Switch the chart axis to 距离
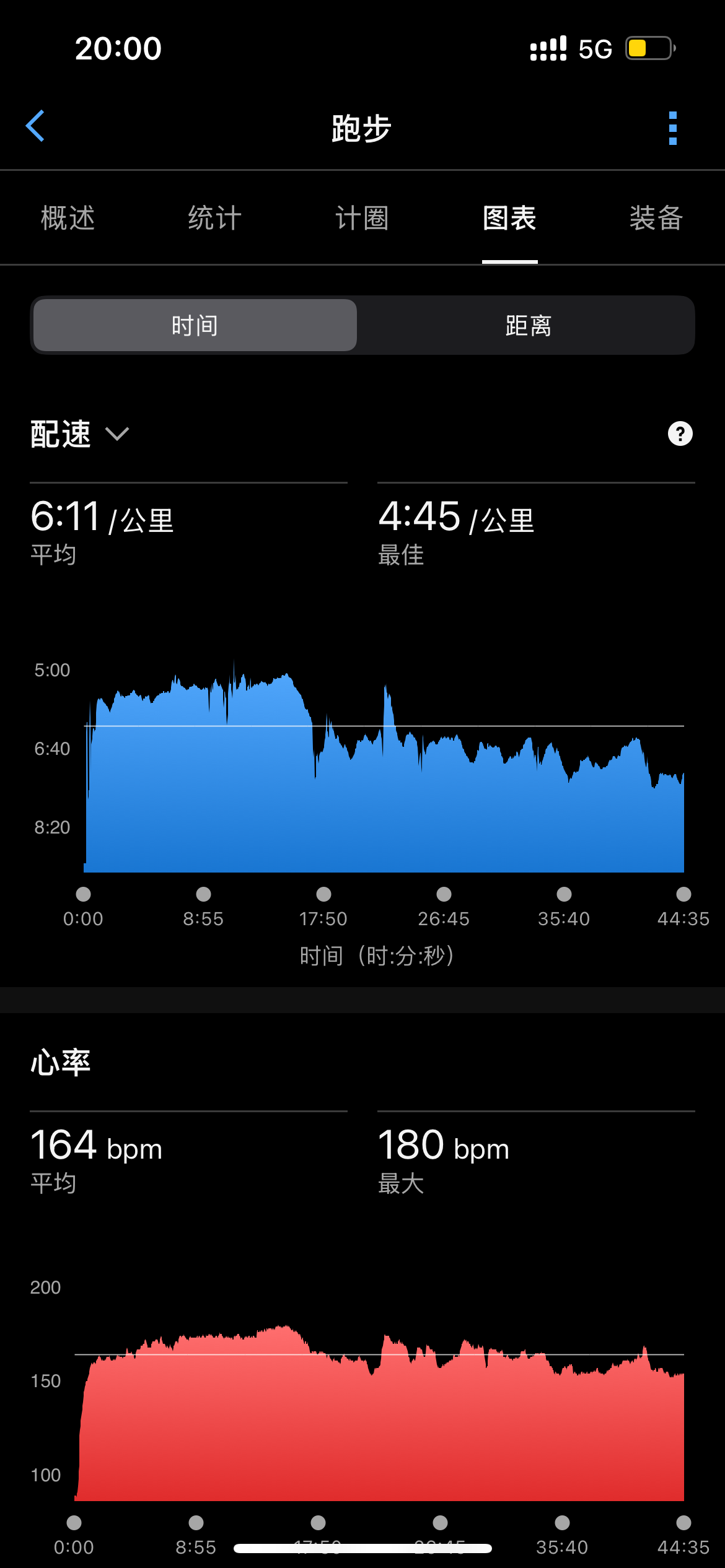 tap(528, 325)
